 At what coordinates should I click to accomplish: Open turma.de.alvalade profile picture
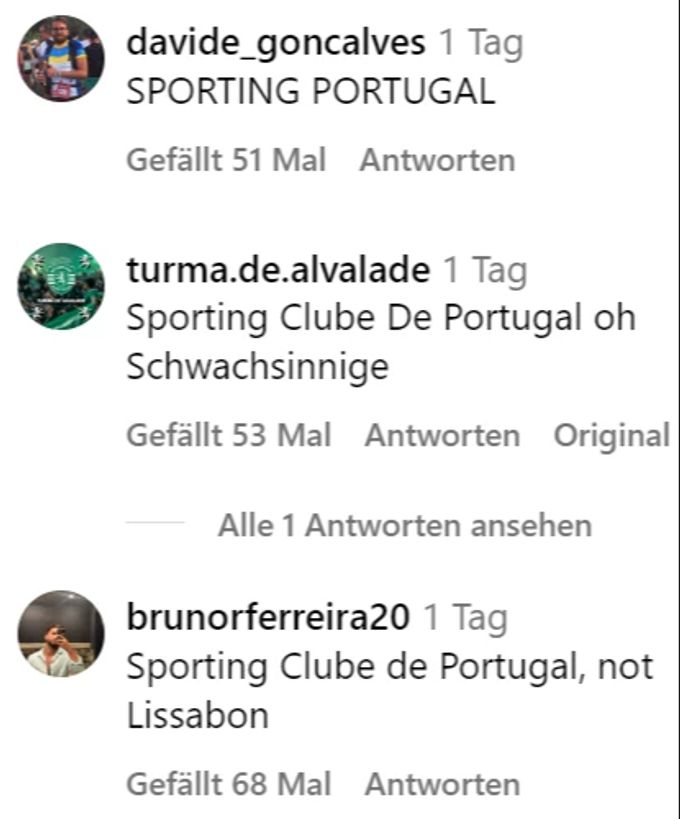pyautogui.click(x=60, y=286)
